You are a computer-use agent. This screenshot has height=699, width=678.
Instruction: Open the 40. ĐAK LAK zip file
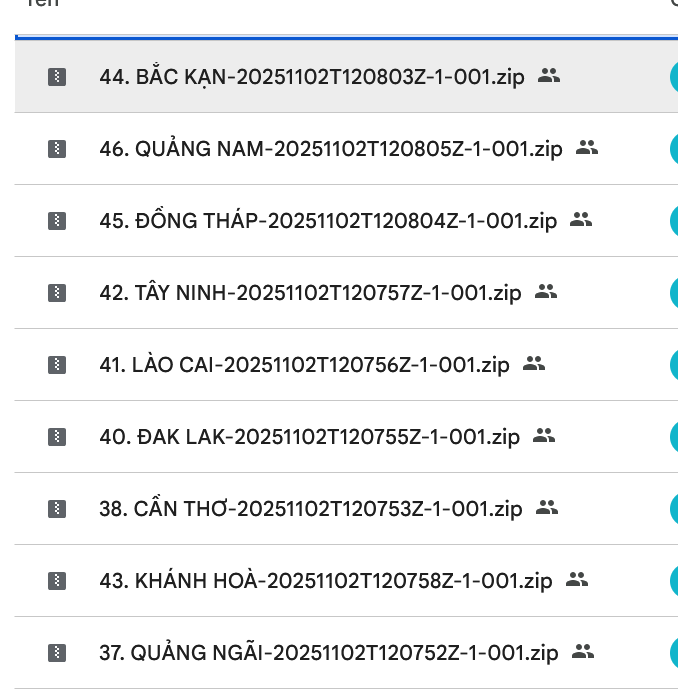(309, 437)
